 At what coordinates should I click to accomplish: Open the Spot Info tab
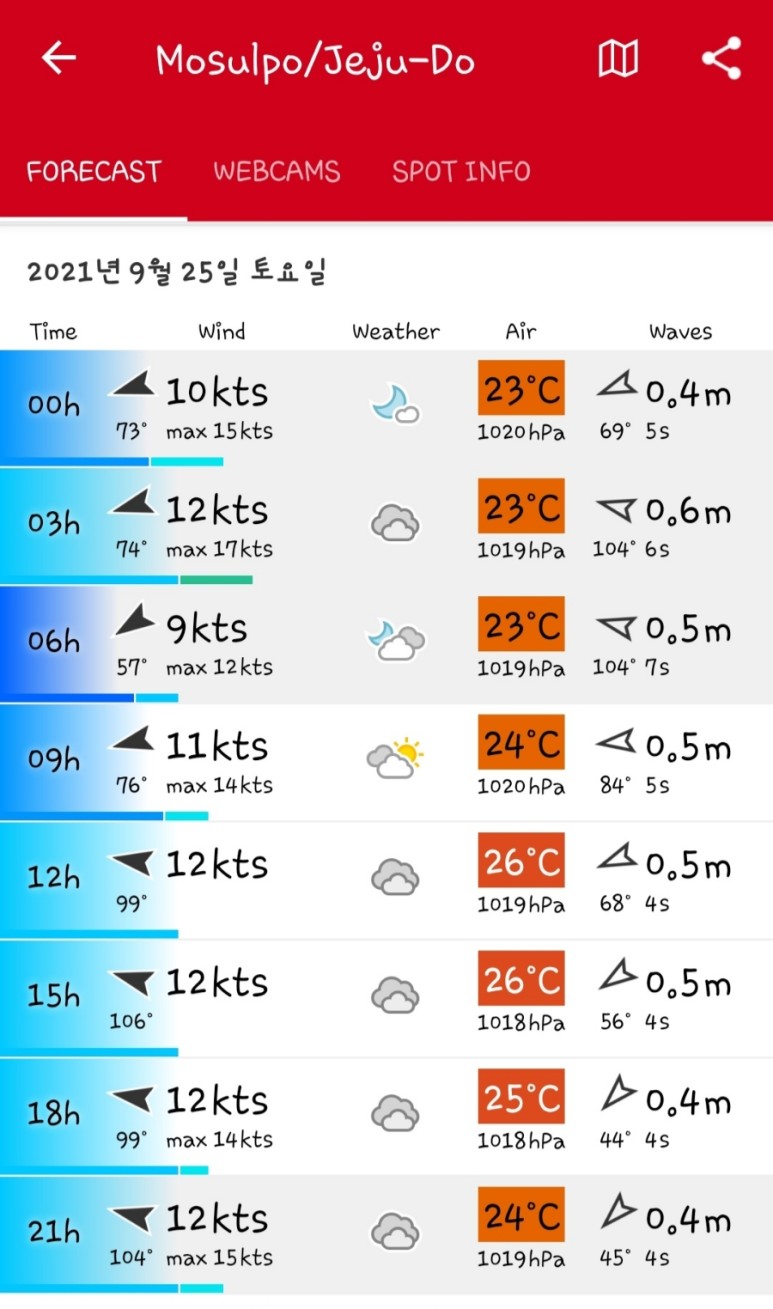(x=461, y=171)
